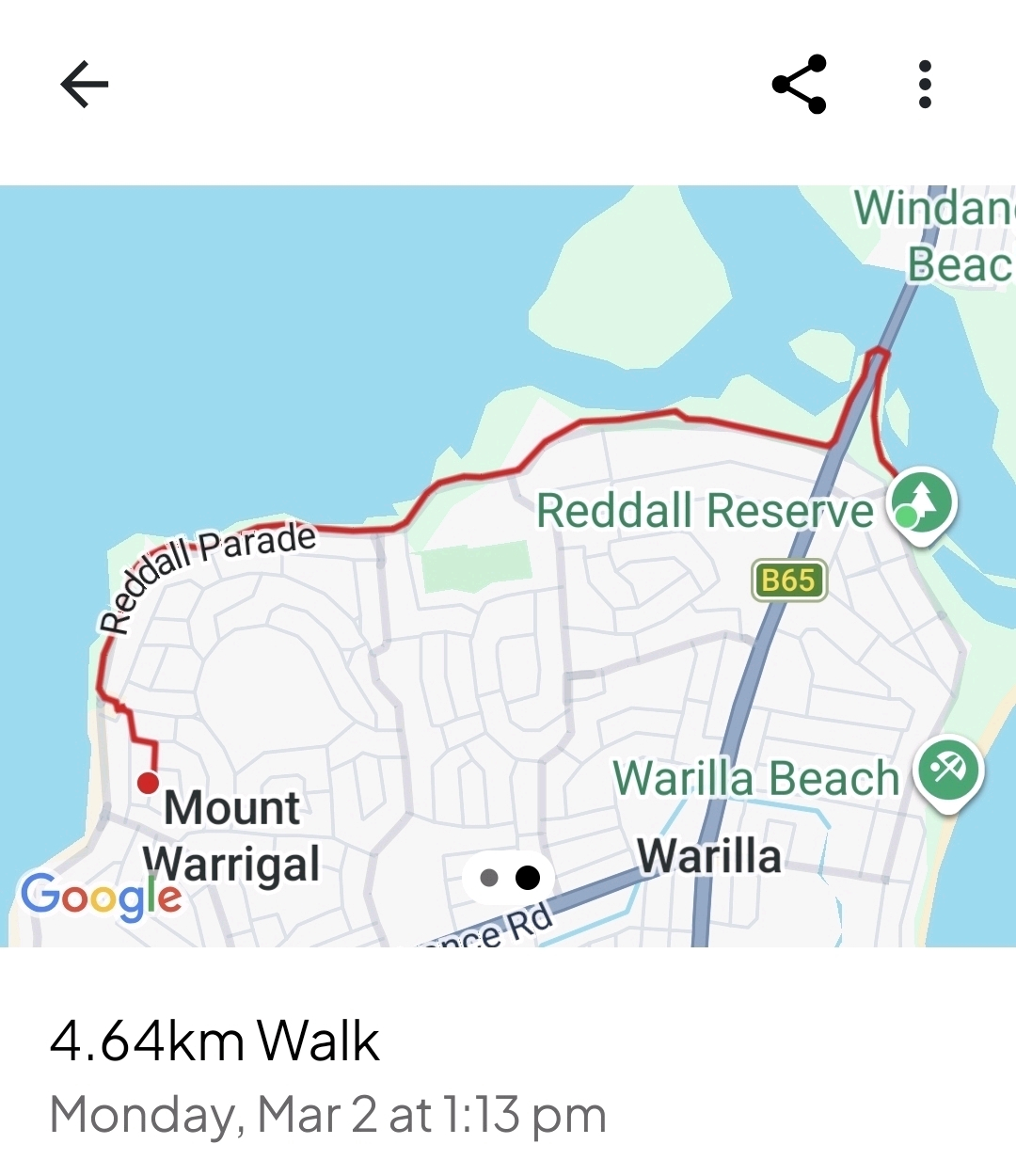Select the Warilla Beach map marker
This screenshot has height=1176, width=1016.
pyautogui.click(x=949, y=771)
